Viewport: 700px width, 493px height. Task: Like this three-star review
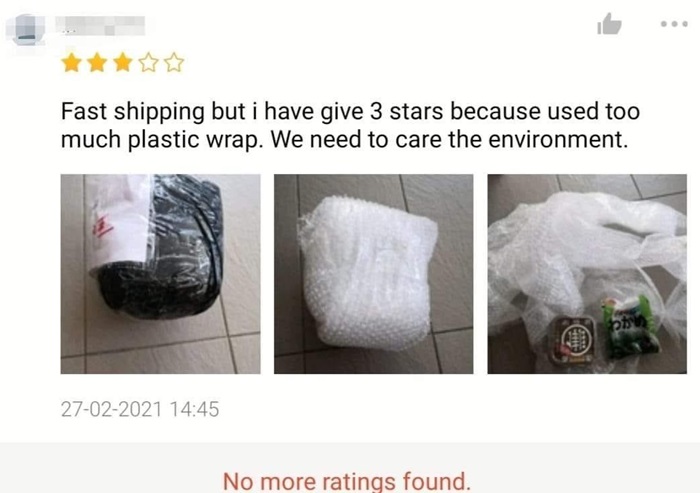point(610,25)
